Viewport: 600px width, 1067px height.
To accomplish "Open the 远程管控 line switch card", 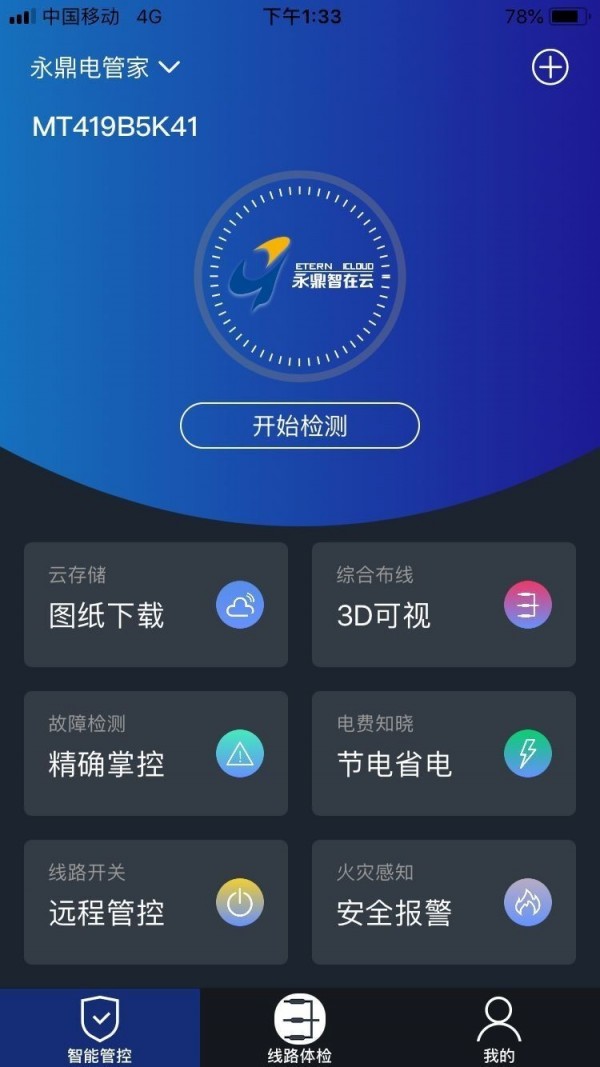I will 156,902.
